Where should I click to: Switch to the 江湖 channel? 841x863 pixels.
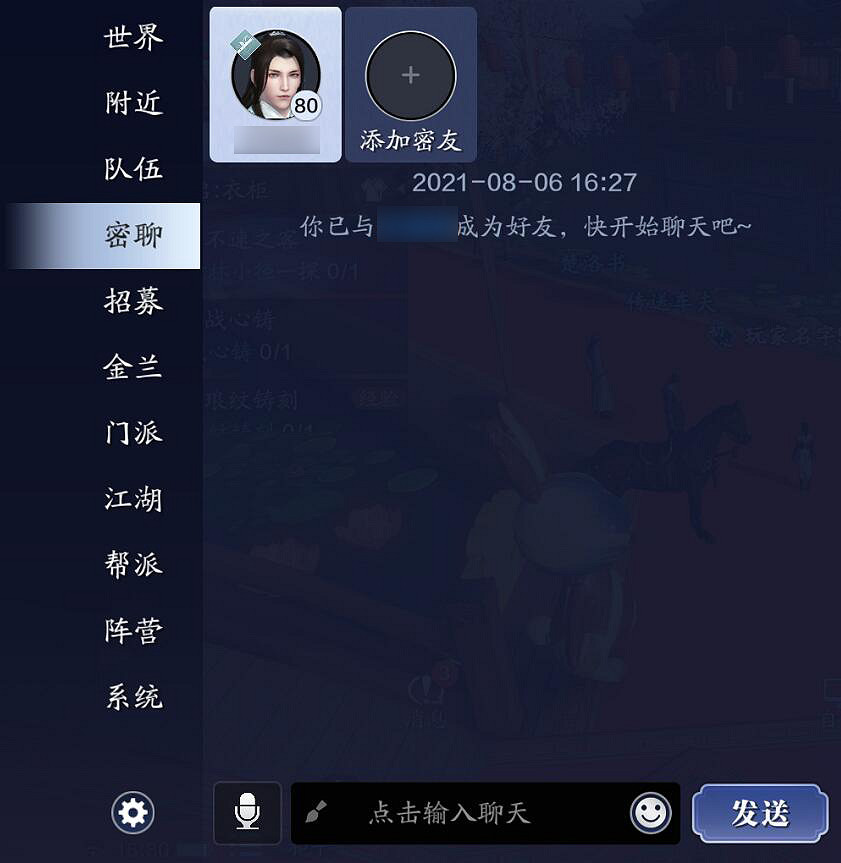tap(133, 499)
